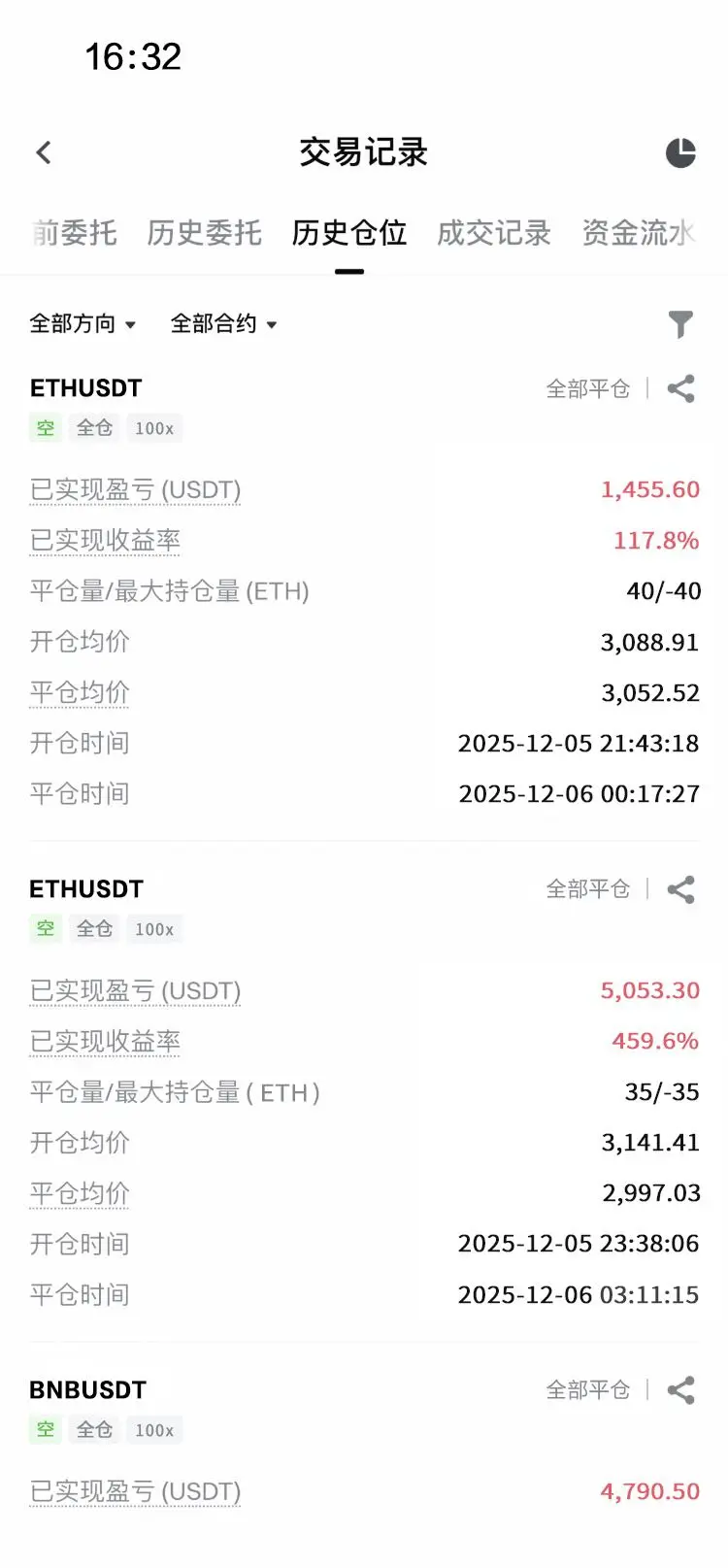
Task: Switch to the 成交记录 tab
Action: 494,233
